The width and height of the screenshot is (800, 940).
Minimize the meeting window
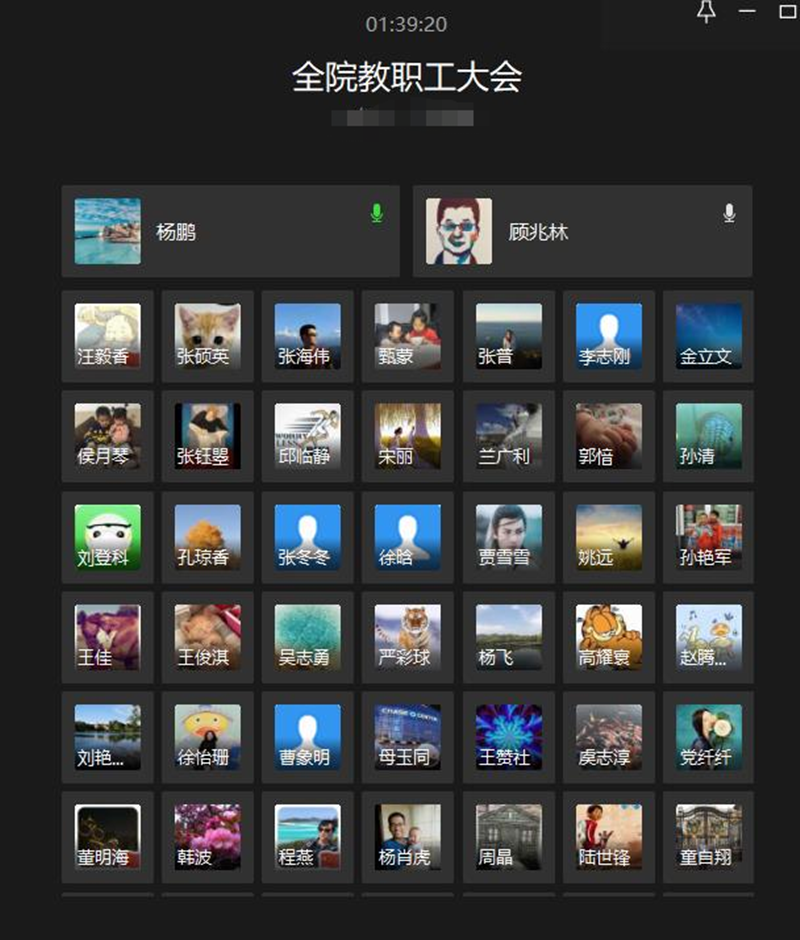[x=747, y=12]
